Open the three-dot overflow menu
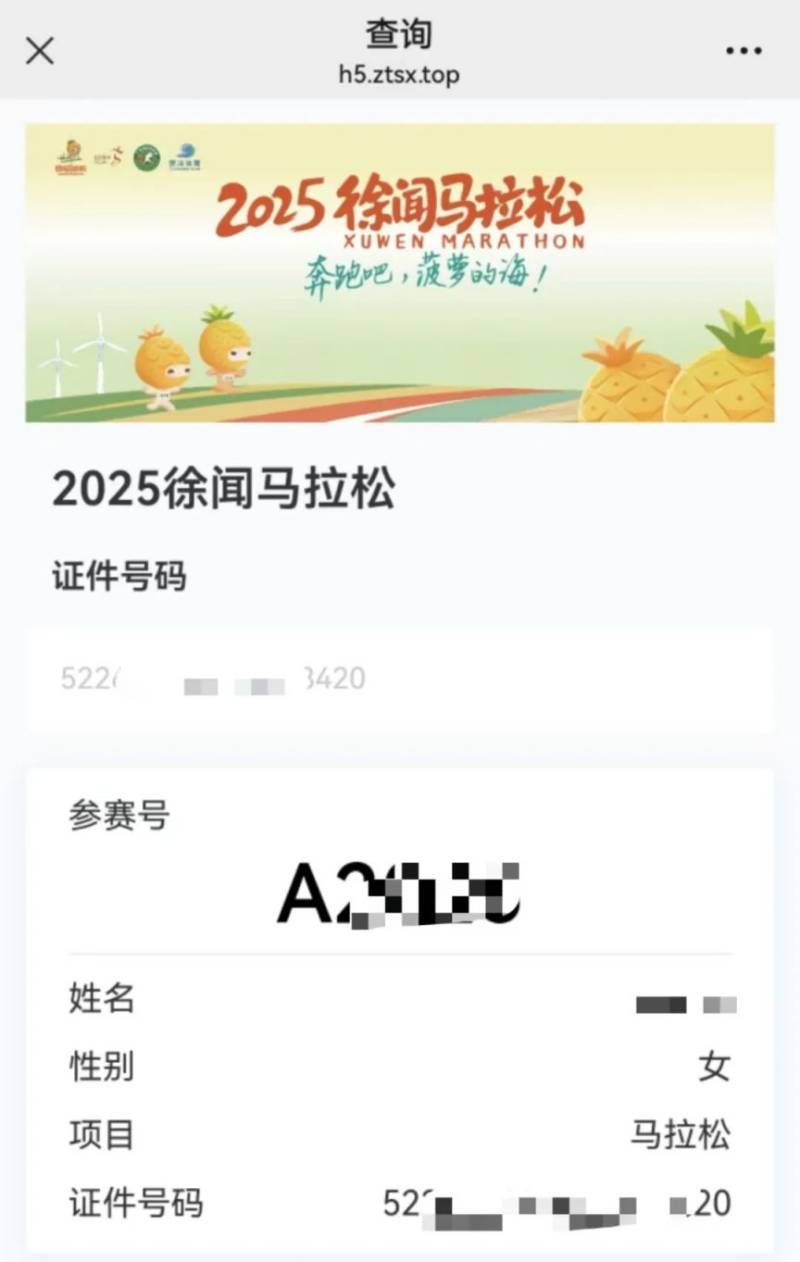 (743, 52)
